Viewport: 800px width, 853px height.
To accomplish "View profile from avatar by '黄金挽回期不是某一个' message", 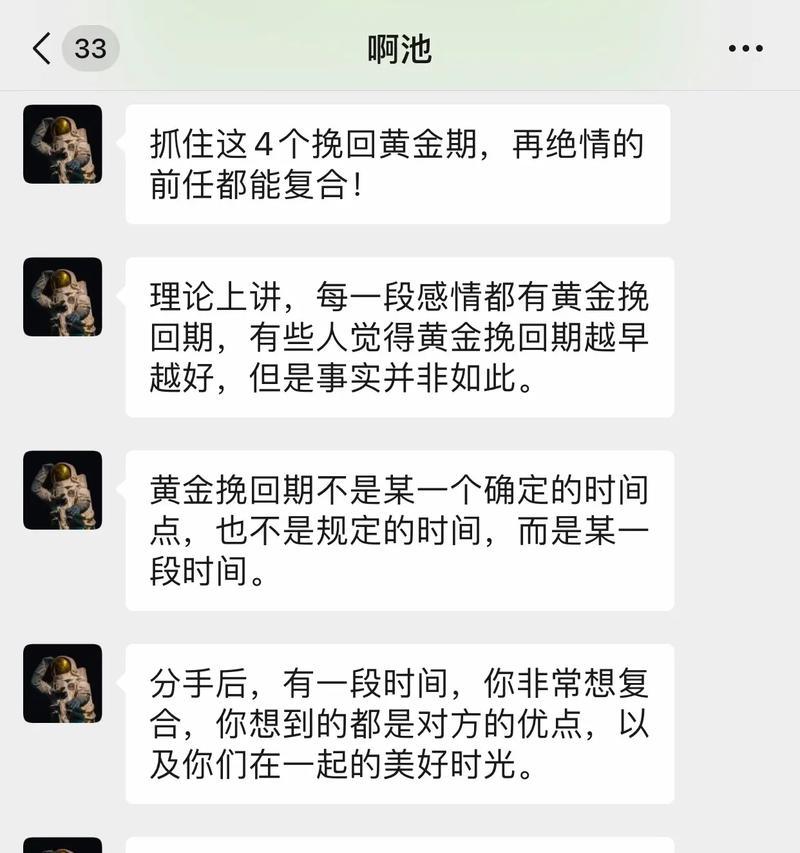I will tap(62, 490).
